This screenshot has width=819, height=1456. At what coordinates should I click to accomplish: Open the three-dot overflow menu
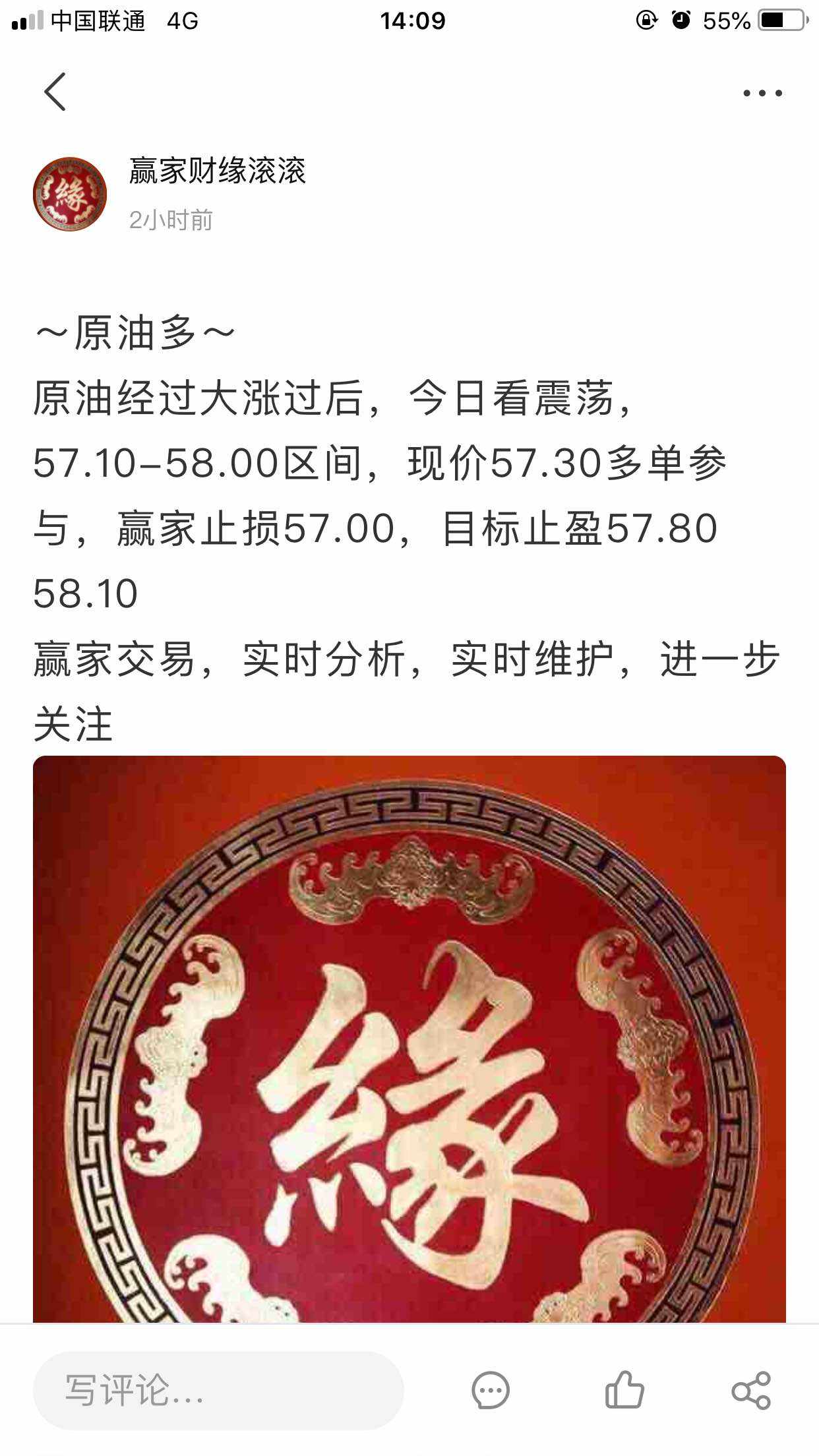click(x=762, y=93)
